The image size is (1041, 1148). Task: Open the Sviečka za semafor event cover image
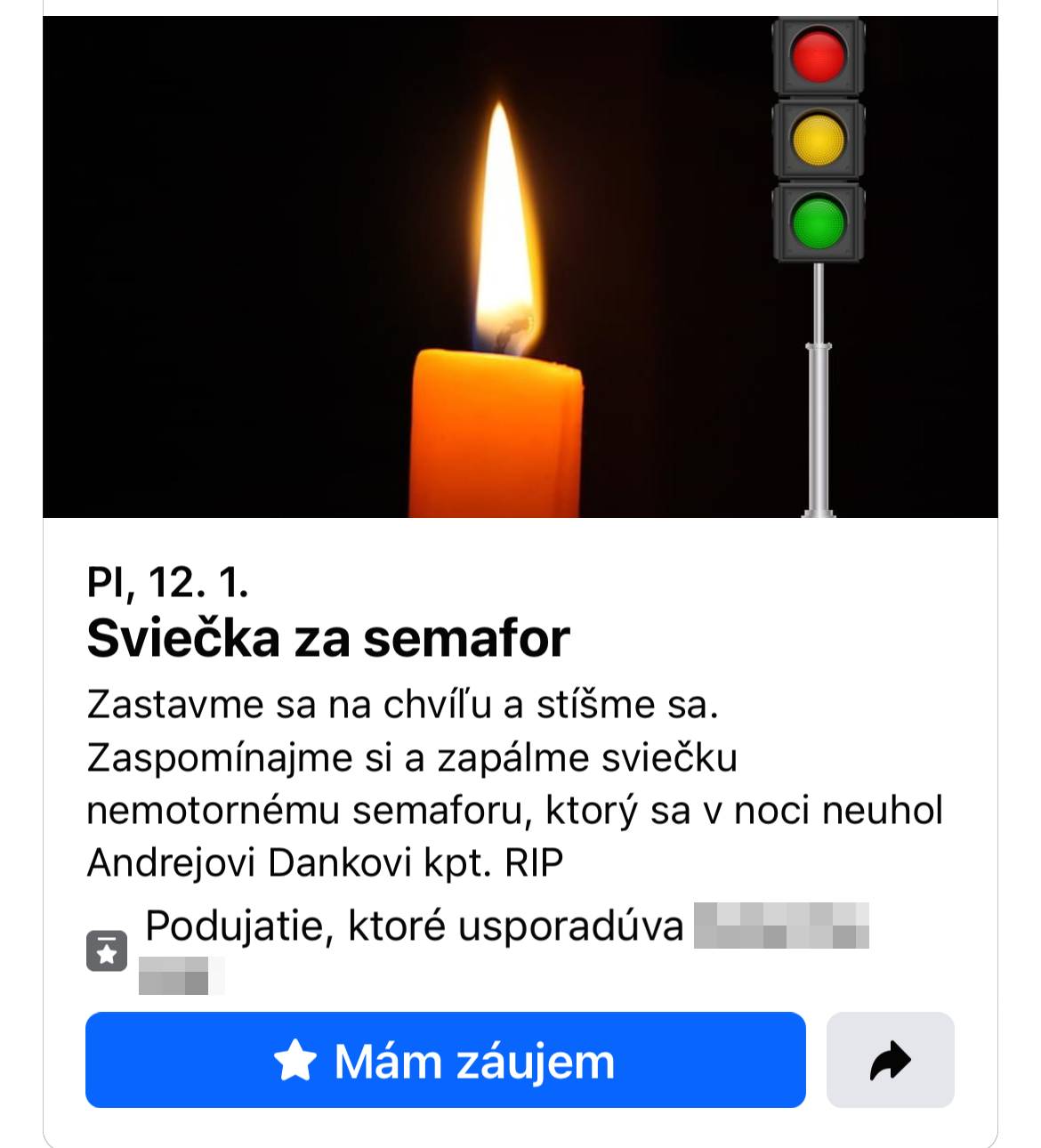coord(520,267)
